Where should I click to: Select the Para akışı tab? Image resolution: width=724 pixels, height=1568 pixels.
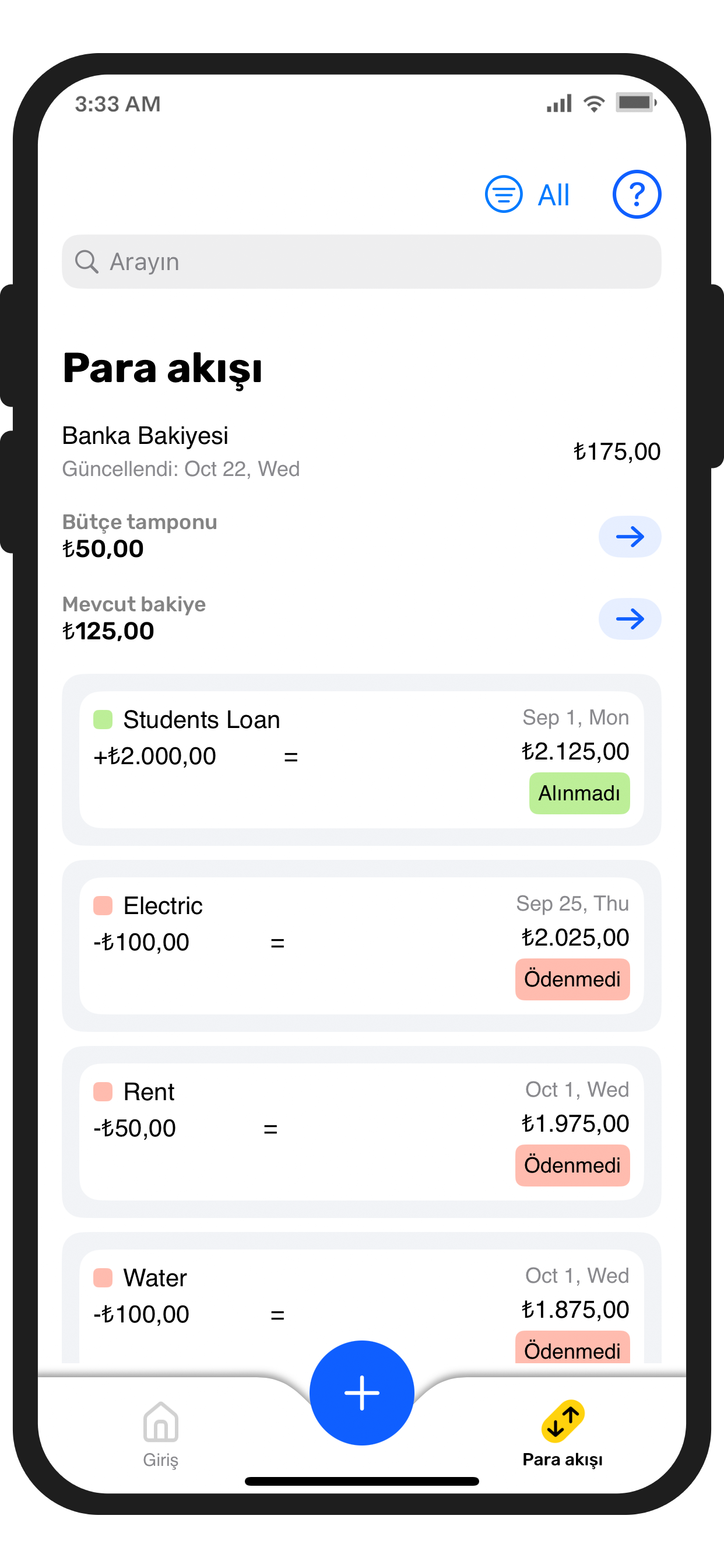click(562, 1433)
